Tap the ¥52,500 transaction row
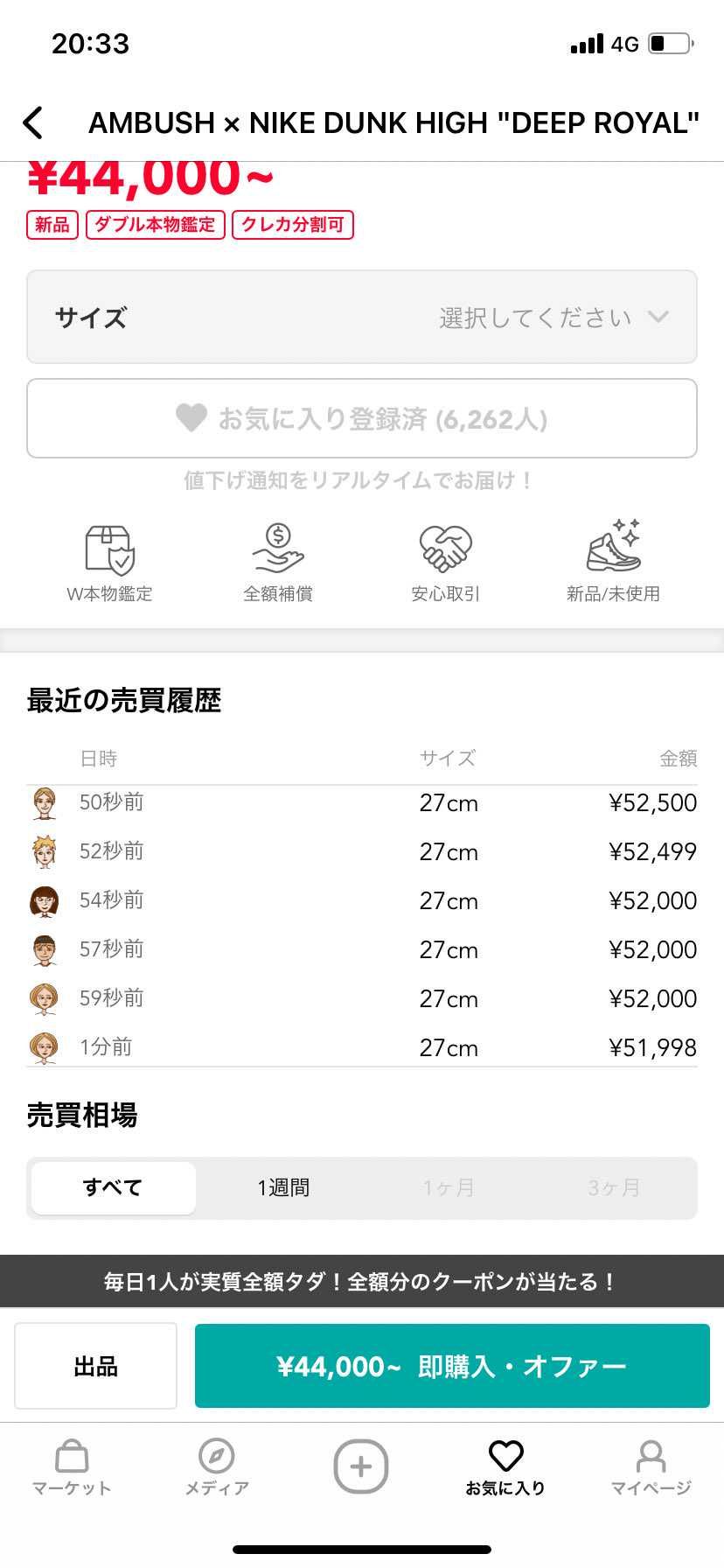The width and height of the screenshot is (724, 1568). [x=362, y=802]
